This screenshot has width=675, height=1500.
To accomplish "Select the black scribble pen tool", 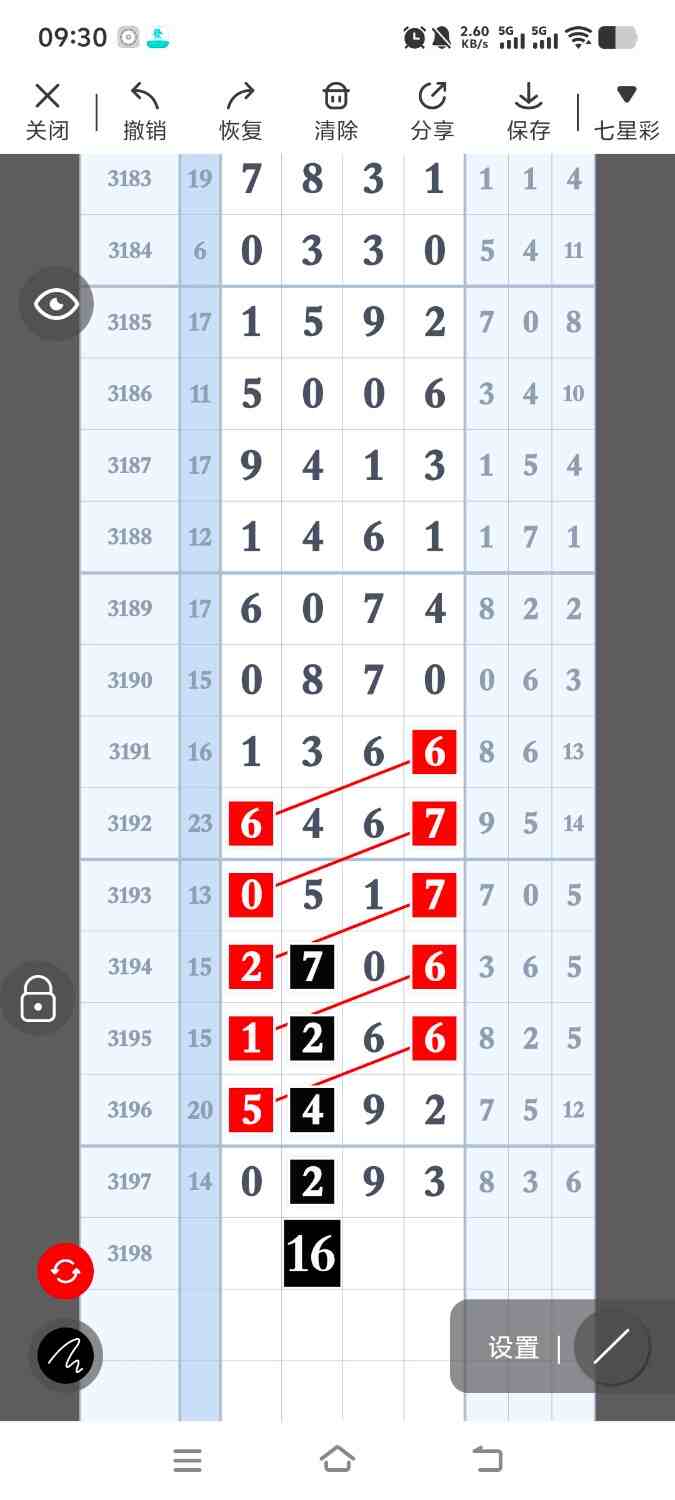I will point(65,1355).
